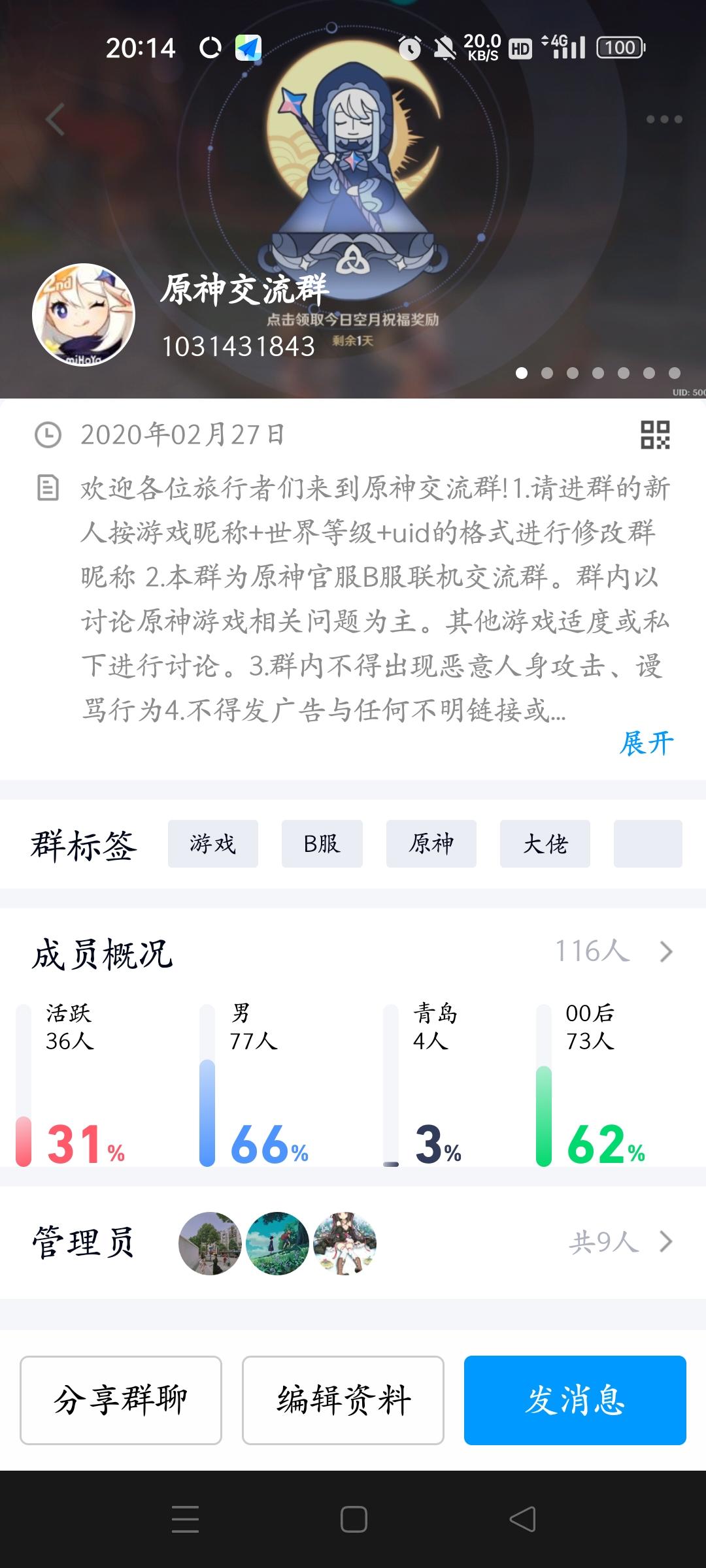
Task: Select the 大佬 group tag
Action: pyautogui.click(x=545, y=844)
